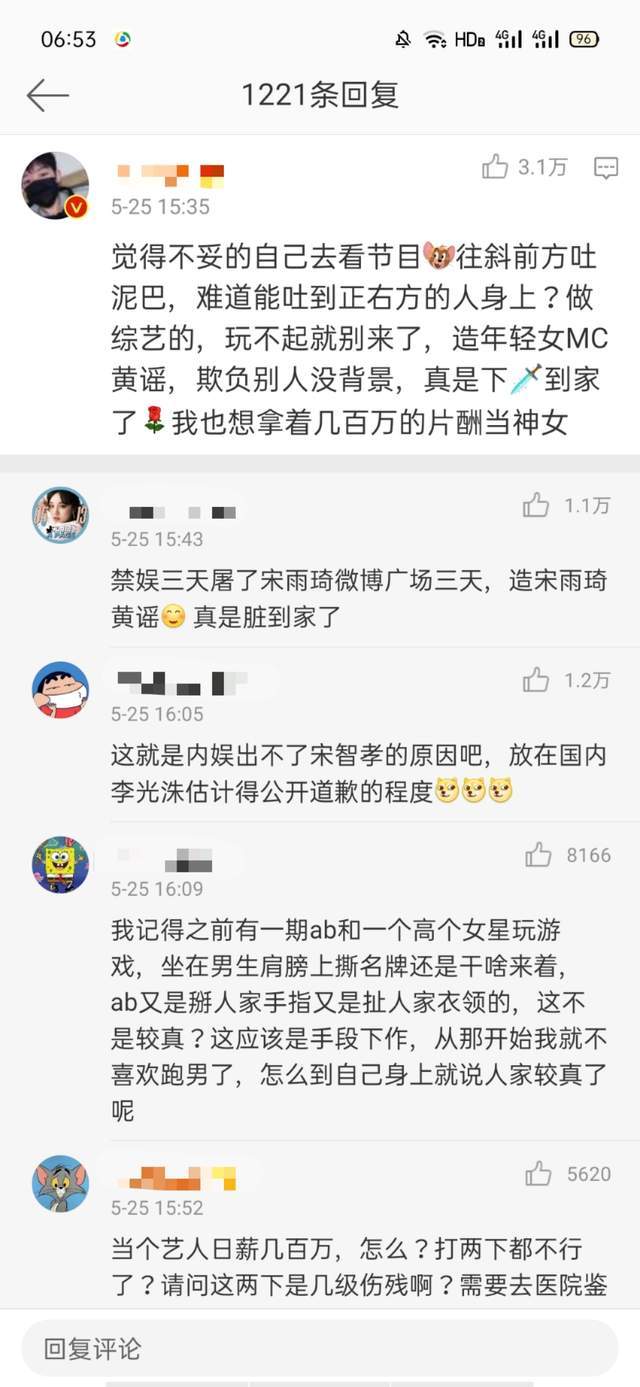Viewport: 640px width, 1387px height.
Task: Tap the 回复评论 input box
Action: click(x=320, y=1348)
